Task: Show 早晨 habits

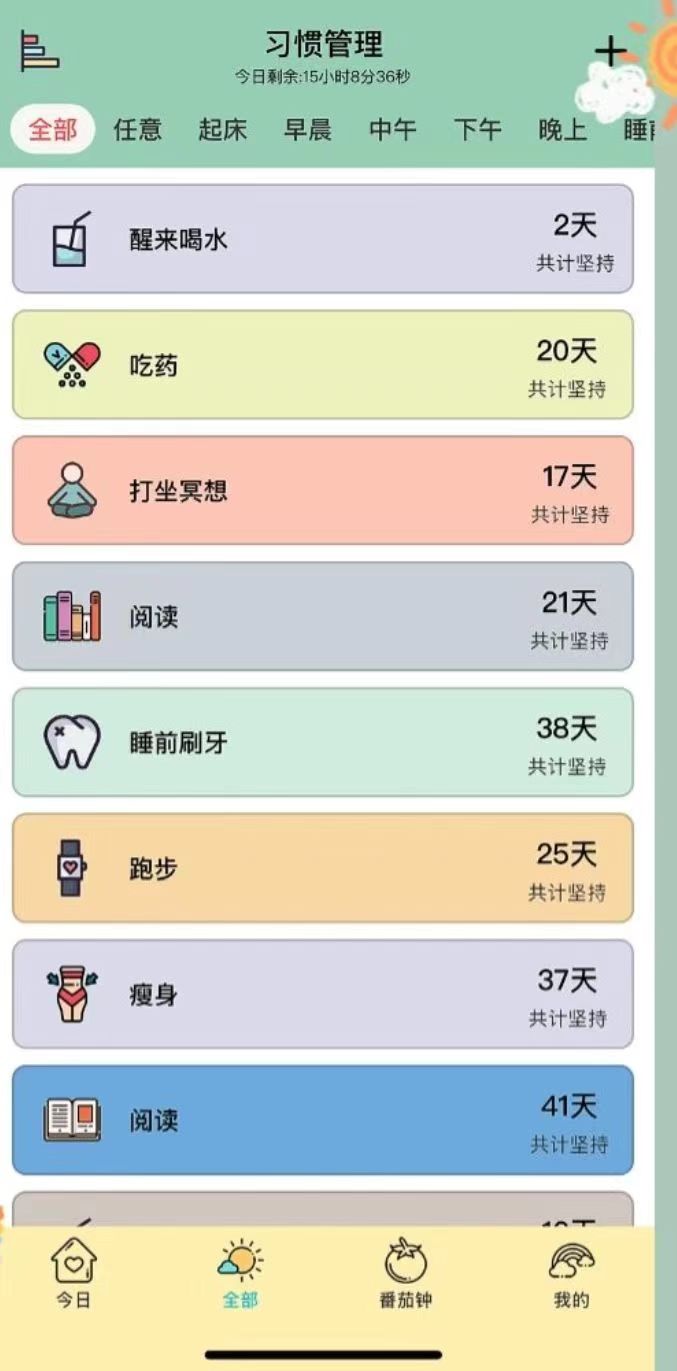Action: pyautogui.click(x=307, y=130)
